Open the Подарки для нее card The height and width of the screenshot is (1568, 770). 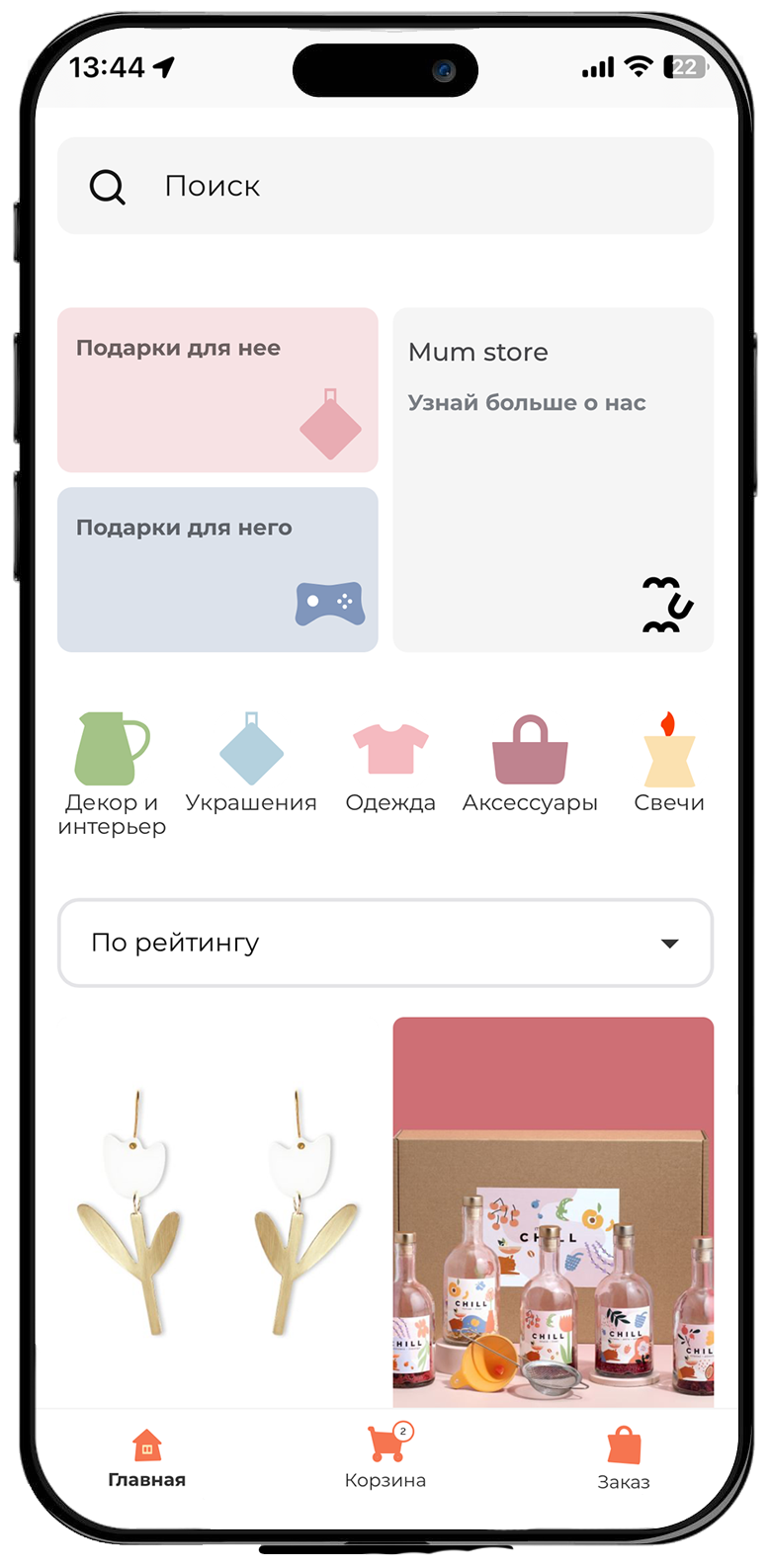(217, 389)
